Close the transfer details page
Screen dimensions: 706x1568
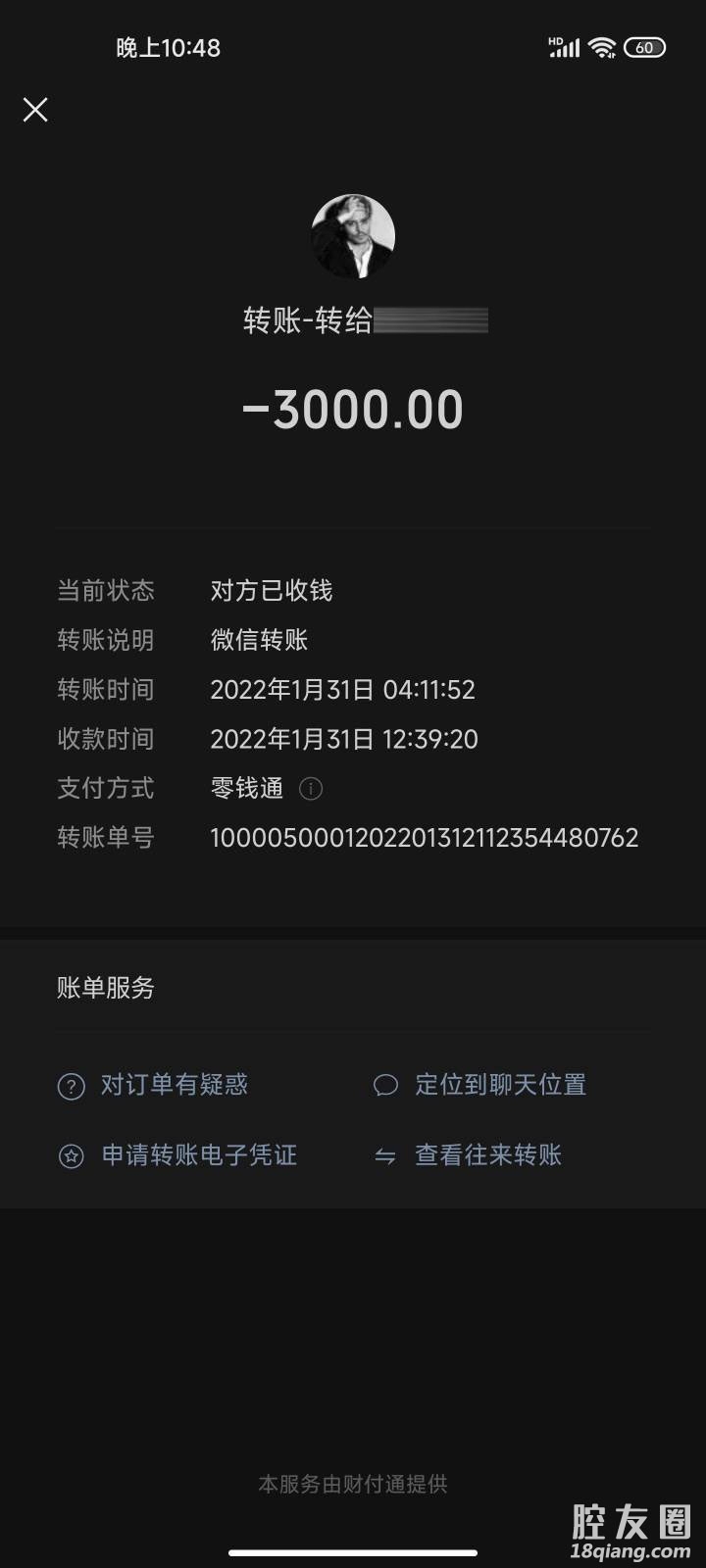(x=35, y=110)
